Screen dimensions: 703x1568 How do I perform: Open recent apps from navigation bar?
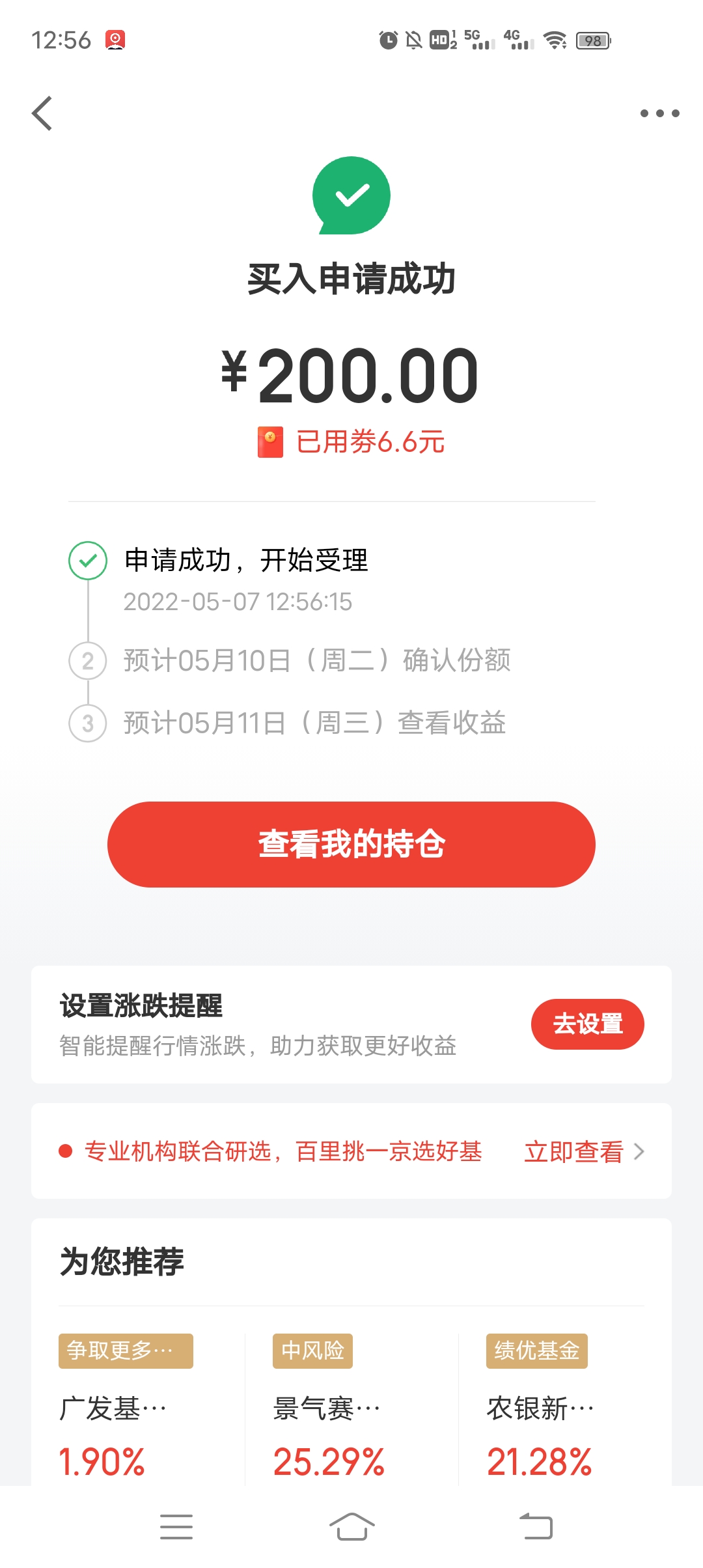(176, 1526)
